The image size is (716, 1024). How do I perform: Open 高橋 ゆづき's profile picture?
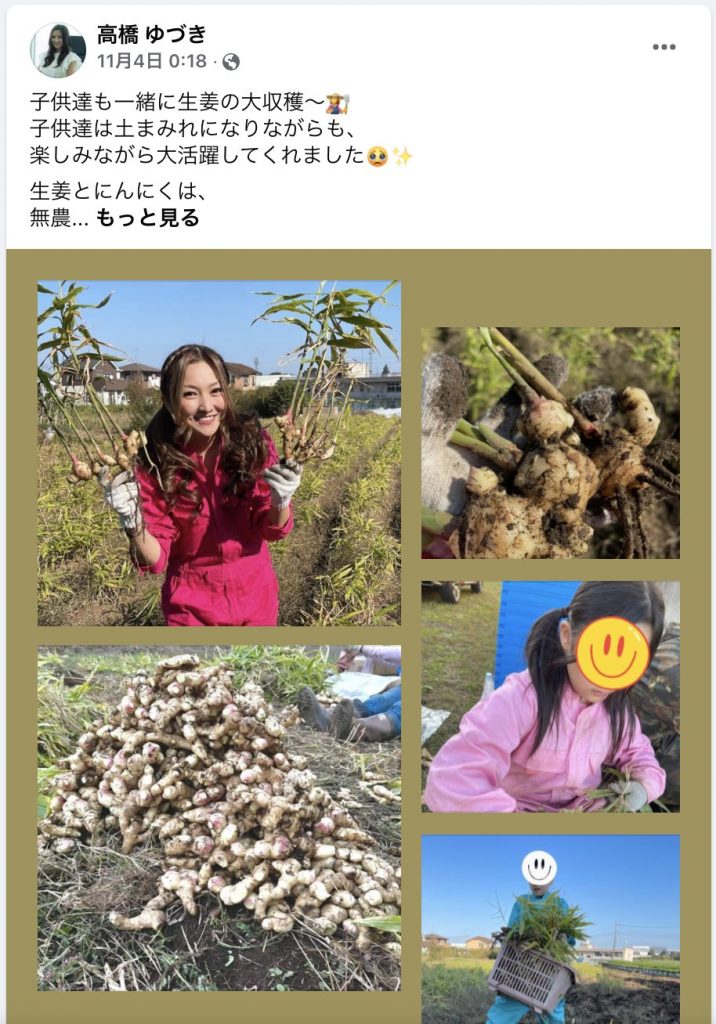[x=57, y=50]
